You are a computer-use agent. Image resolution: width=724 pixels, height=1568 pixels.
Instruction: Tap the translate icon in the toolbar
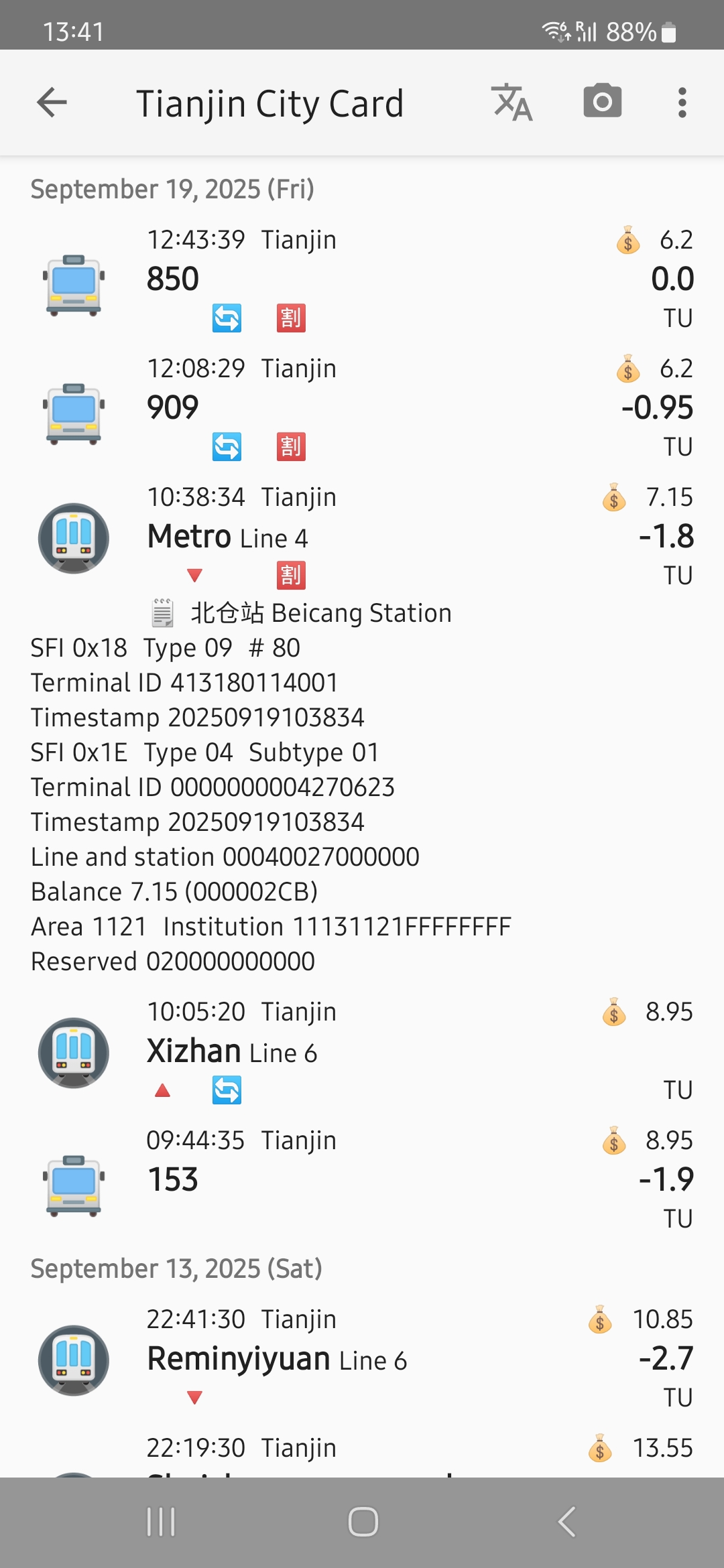click(513, 103)
